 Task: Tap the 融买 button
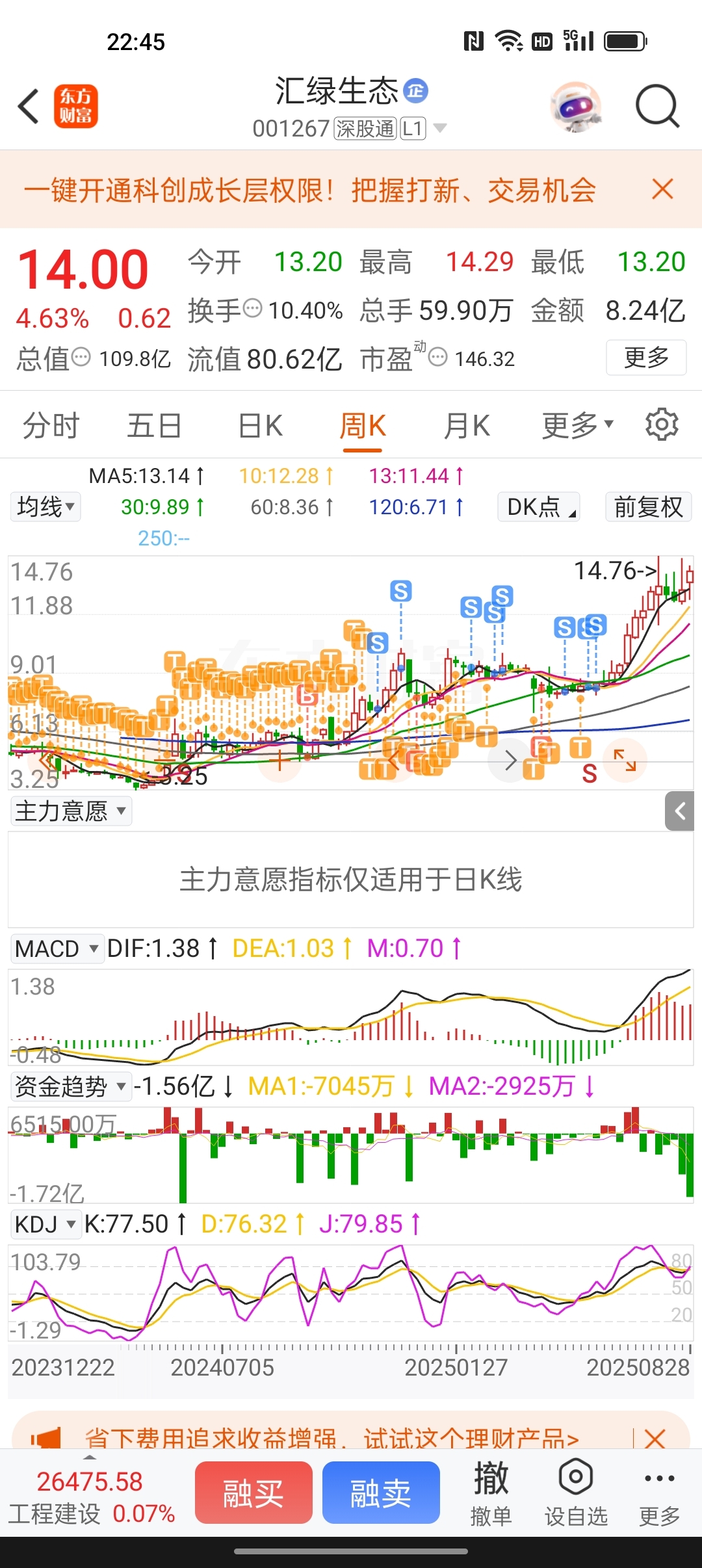253,1493
